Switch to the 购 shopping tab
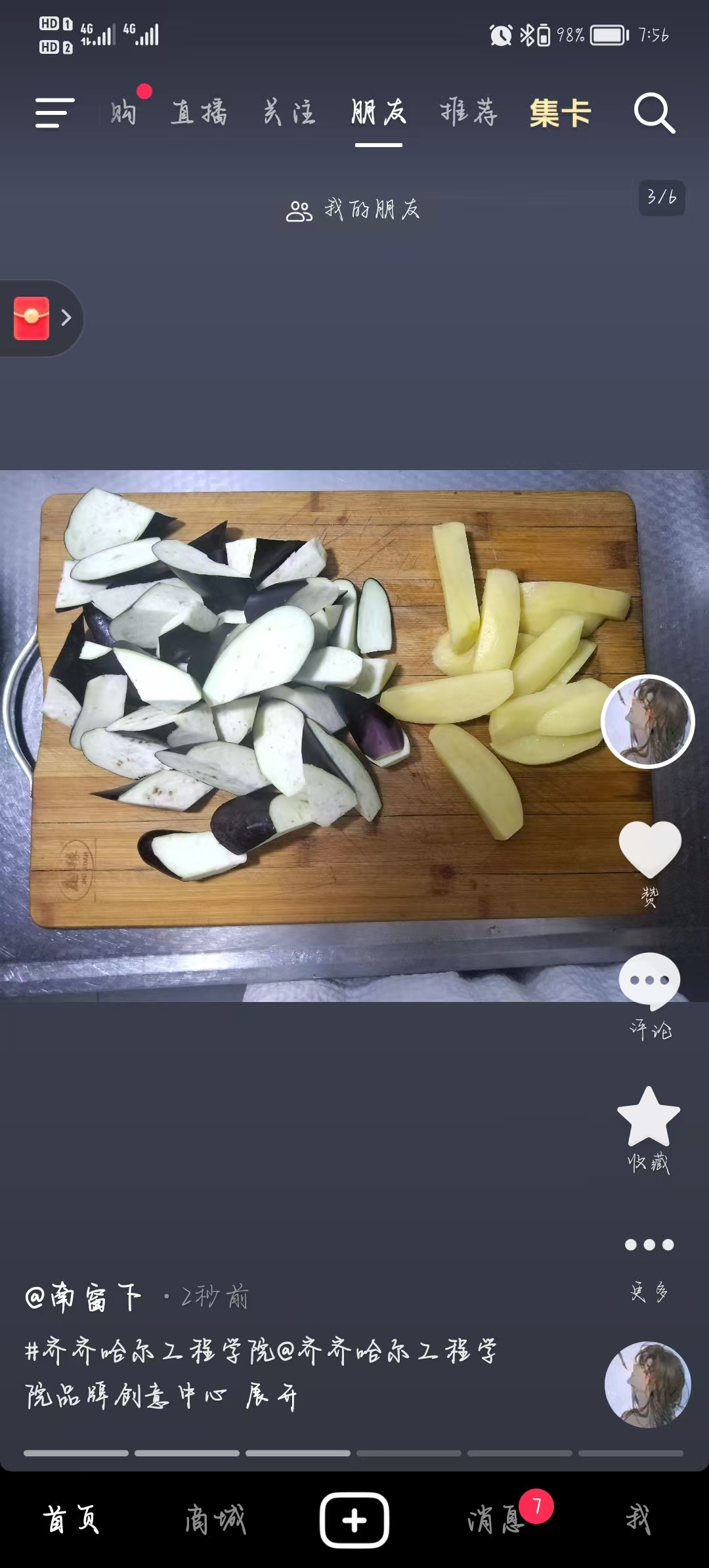 (123, 113)
